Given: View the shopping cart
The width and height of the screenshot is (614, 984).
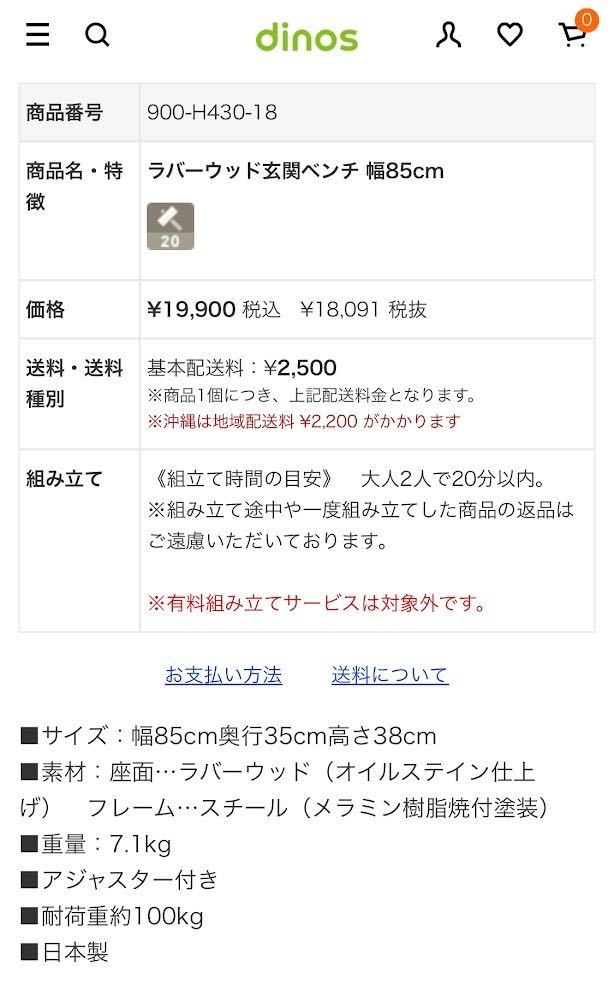Looking at the screenshot, I should [572, 35].
